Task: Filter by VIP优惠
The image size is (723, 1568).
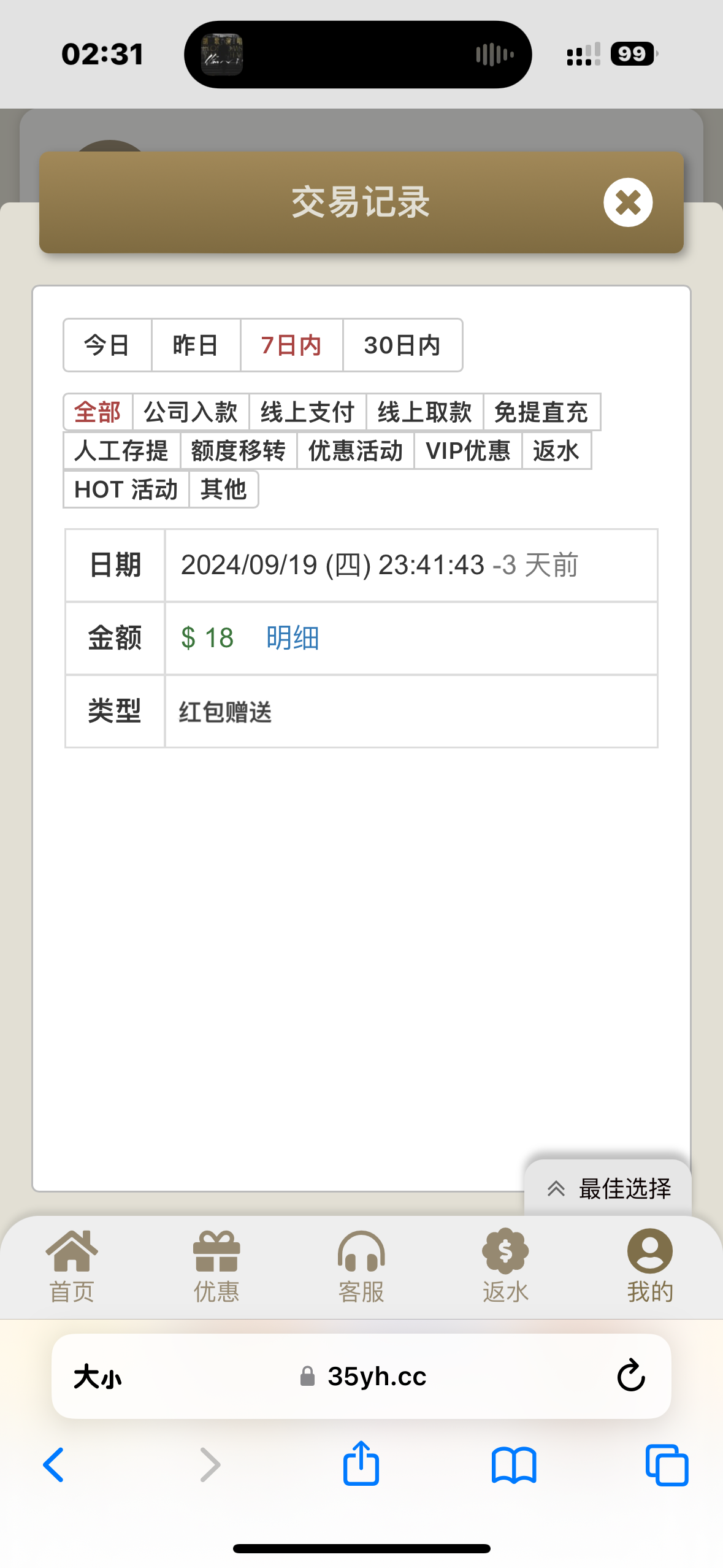Action: pos(468,451)
